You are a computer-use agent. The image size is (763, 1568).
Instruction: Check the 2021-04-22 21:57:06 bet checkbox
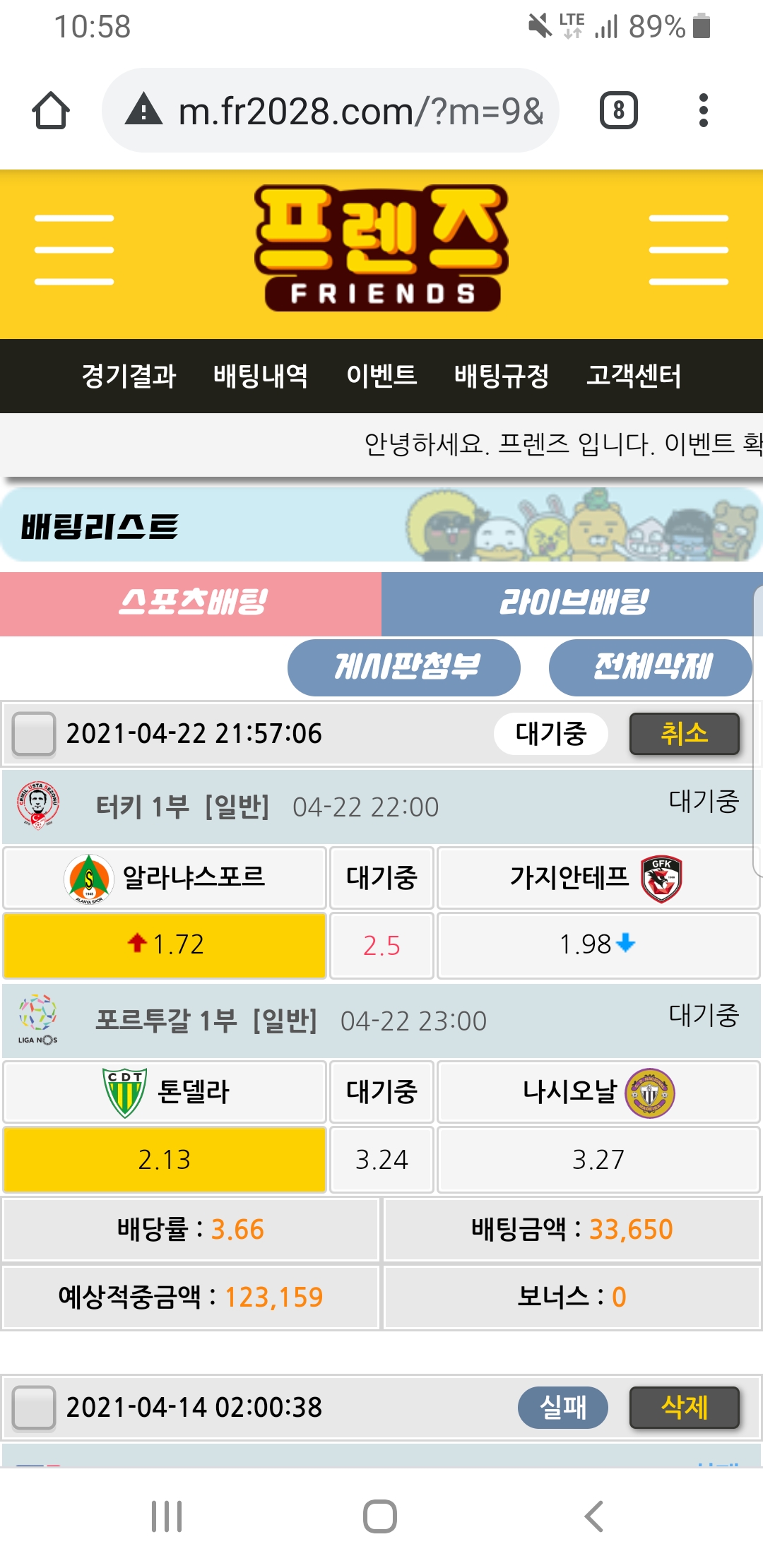(x=34, y=733)
